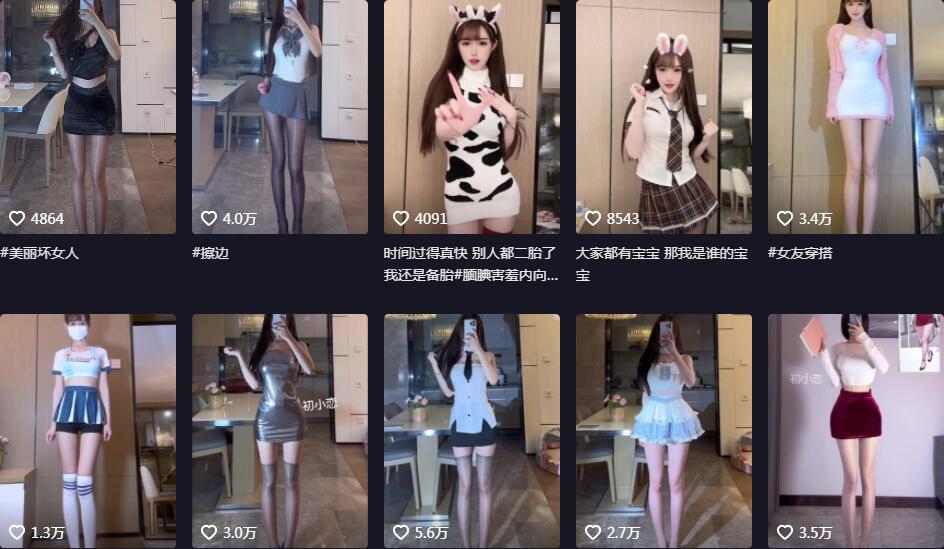Open the video with 1.3万 likes

[x=87, y=430]
